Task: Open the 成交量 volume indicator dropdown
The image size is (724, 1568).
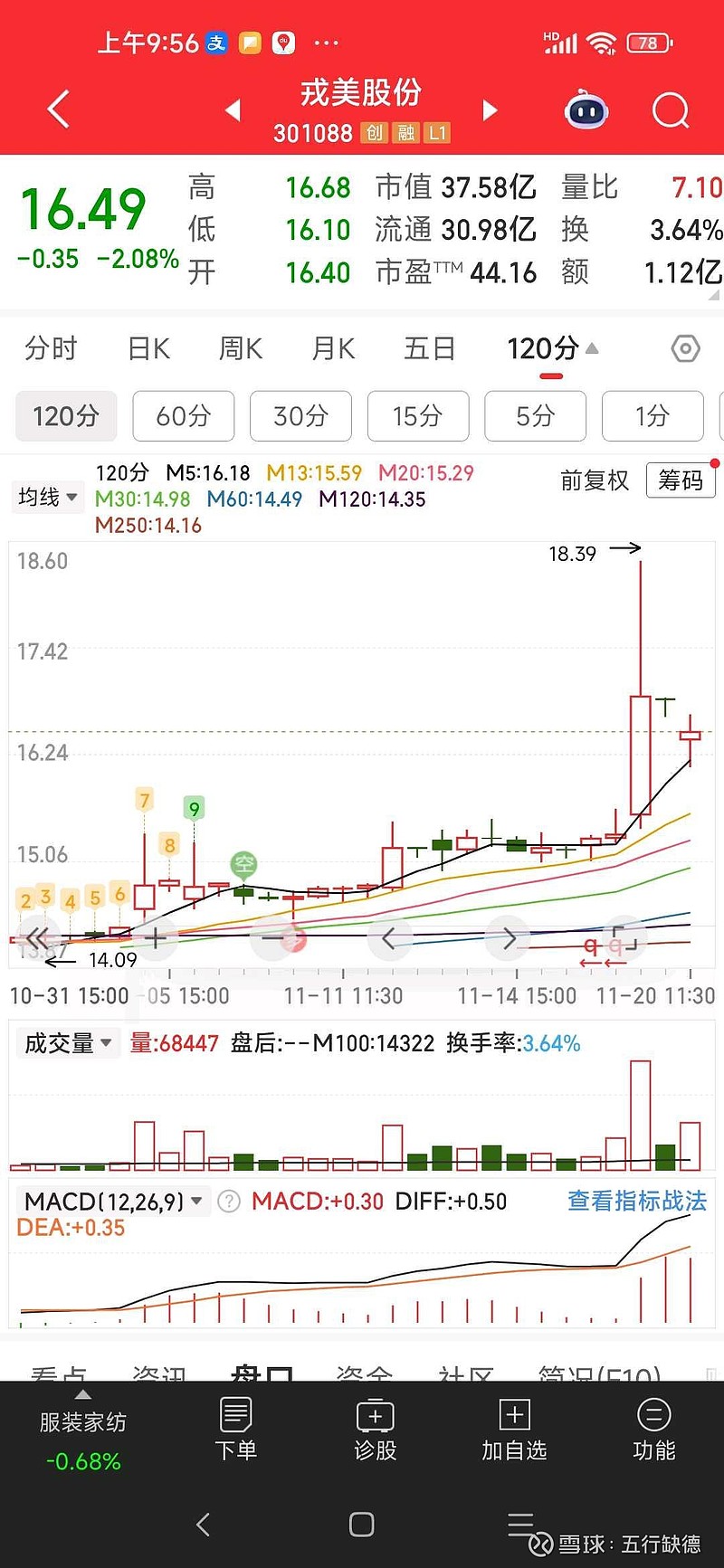Action: click(67, 1042)
